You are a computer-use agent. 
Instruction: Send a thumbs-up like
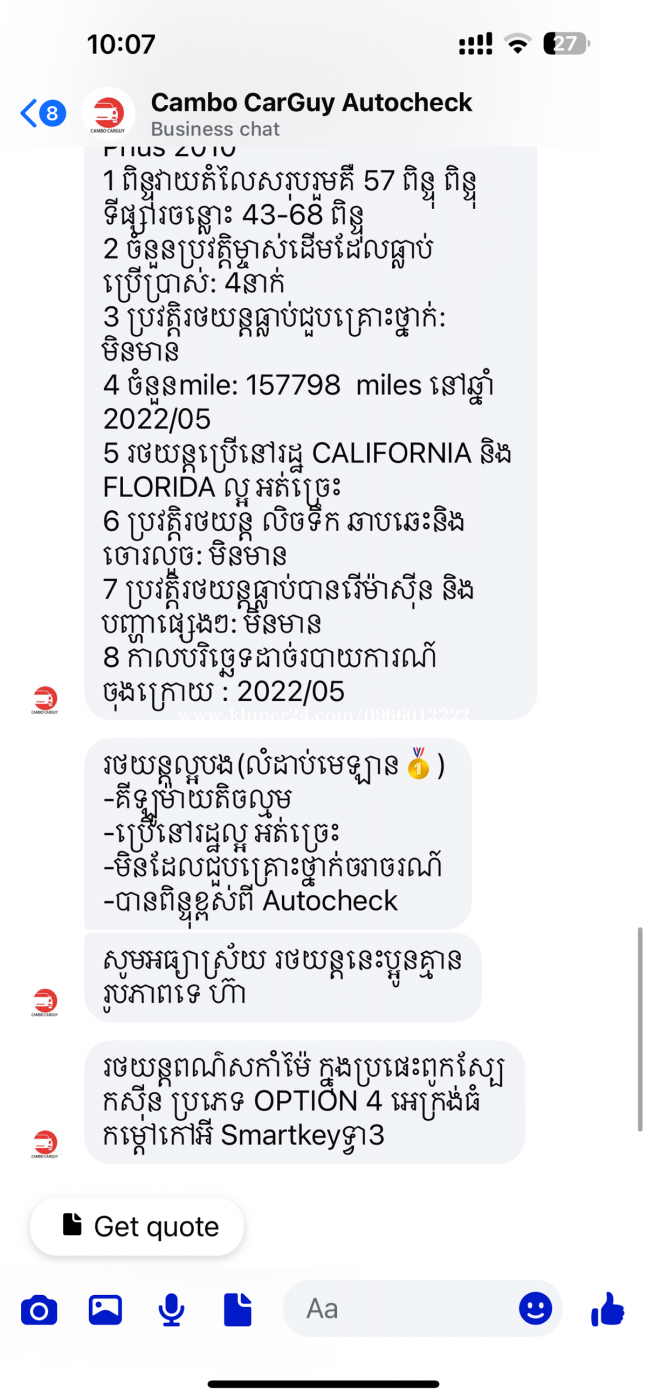[607, 1308]
